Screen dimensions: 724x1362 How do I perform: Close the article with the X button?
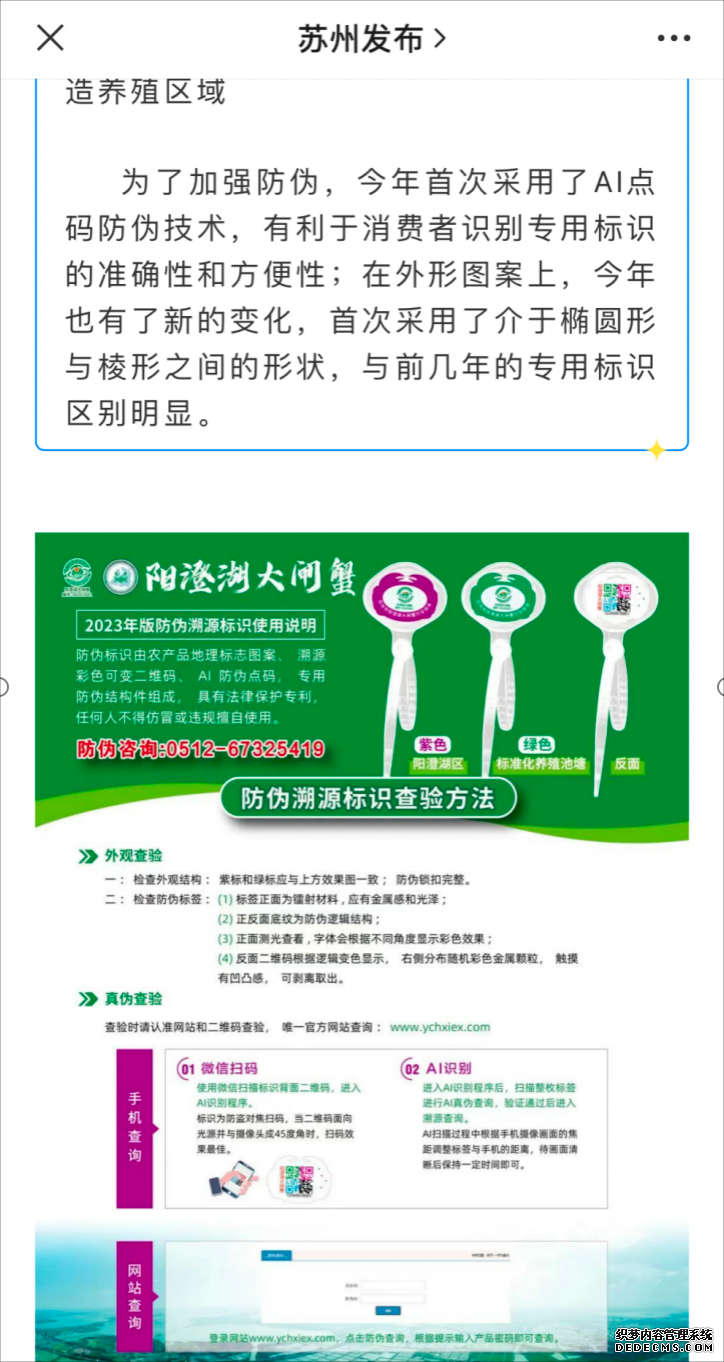click(50, 38)
